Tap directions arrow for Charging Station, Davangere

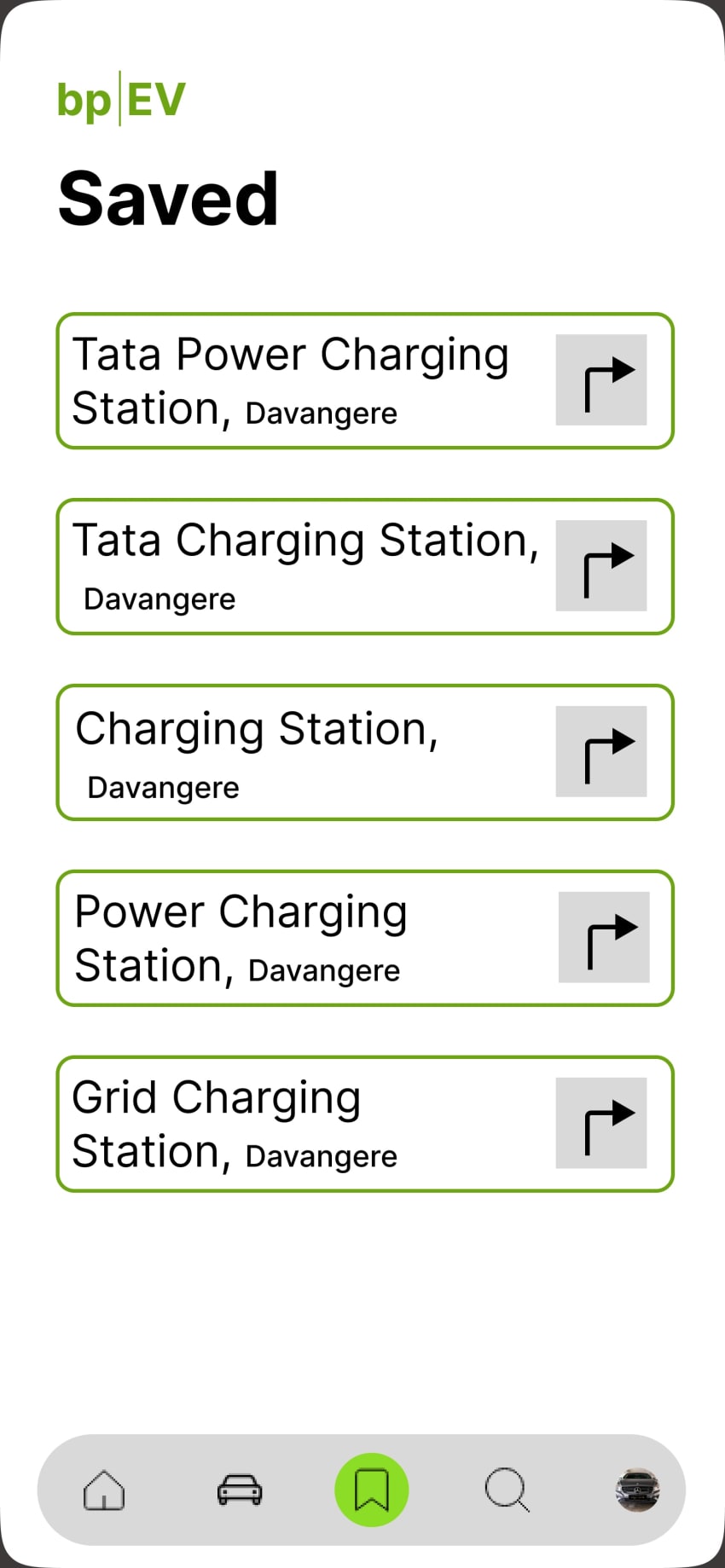(601, 751)
